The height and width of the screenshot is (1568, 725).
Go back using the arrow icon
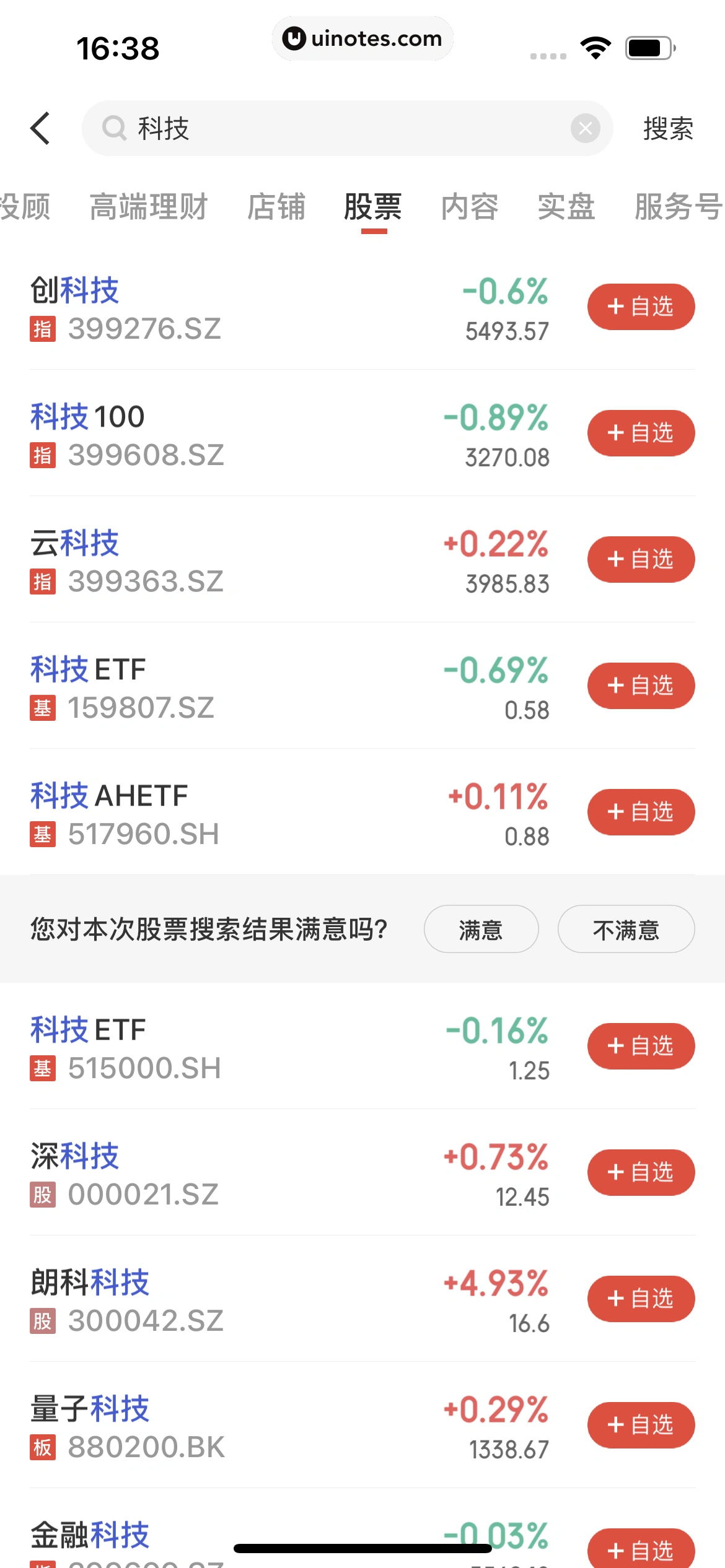coord(41,128)
